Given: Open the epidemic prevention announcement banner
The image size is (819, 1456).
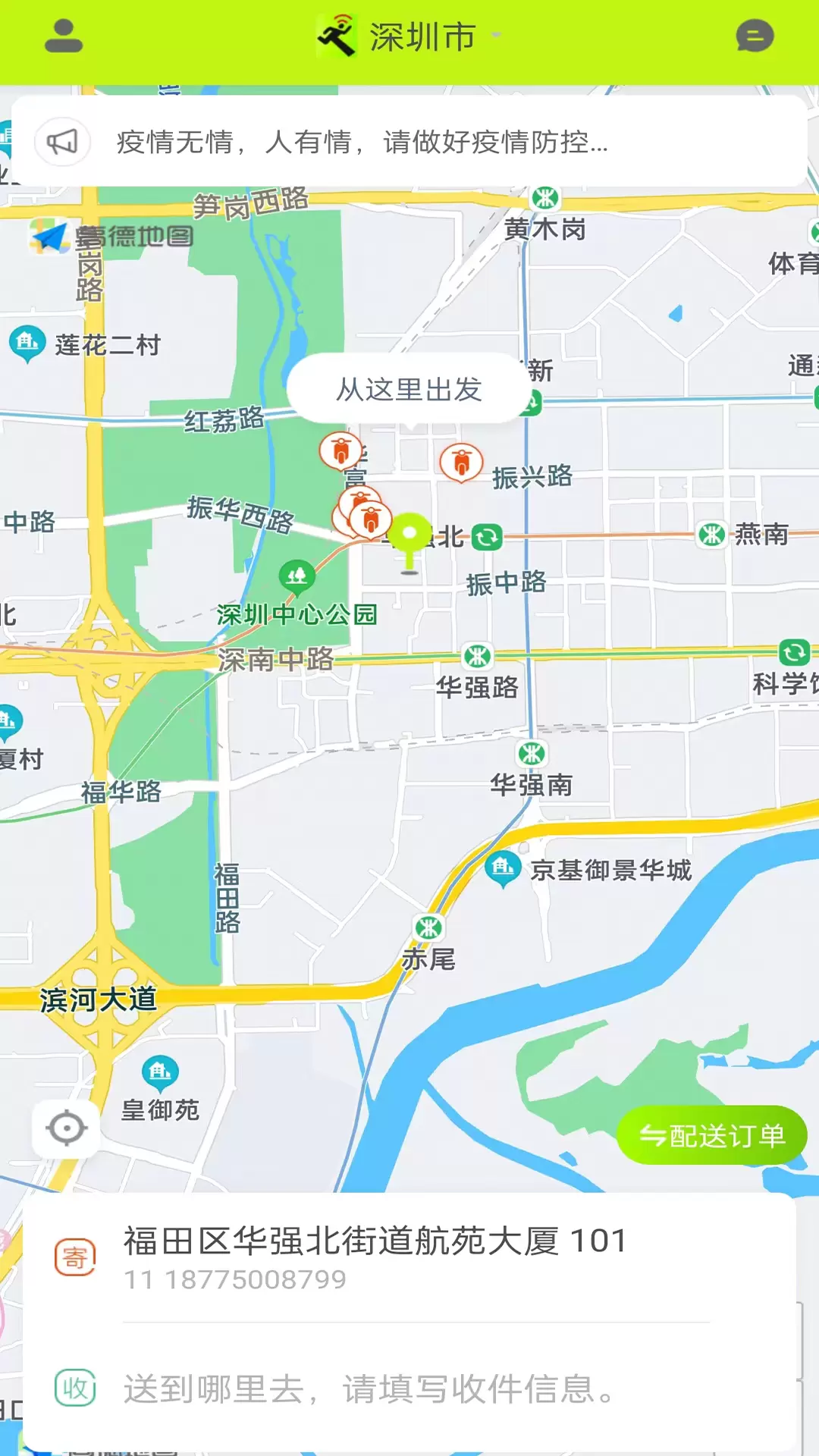Looking at the screenshot, I should [x=409, y=141].
